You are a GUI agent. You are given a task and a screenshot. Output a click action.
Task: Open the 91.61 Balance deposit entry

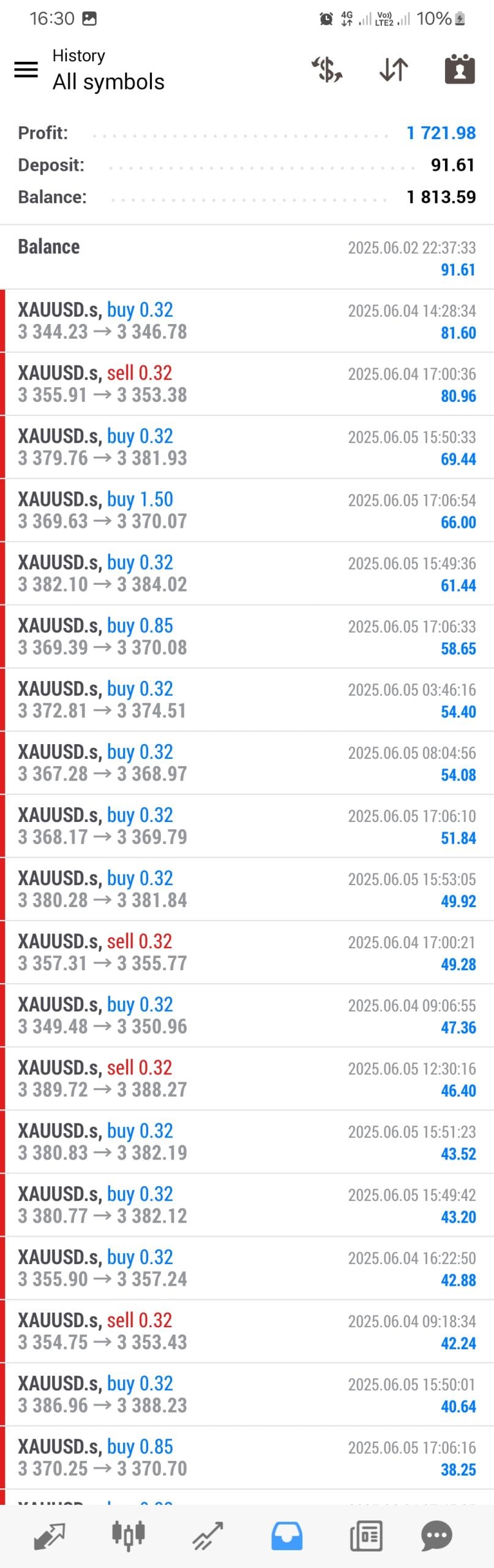click(x=247, y=258)
